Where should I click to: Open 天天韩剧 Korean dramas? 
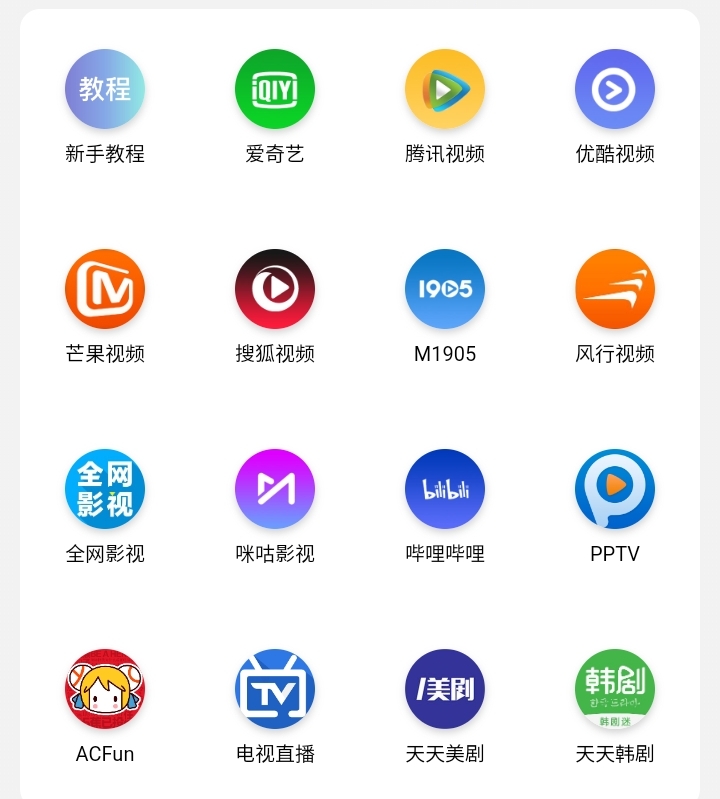click(x=615, y=689)
